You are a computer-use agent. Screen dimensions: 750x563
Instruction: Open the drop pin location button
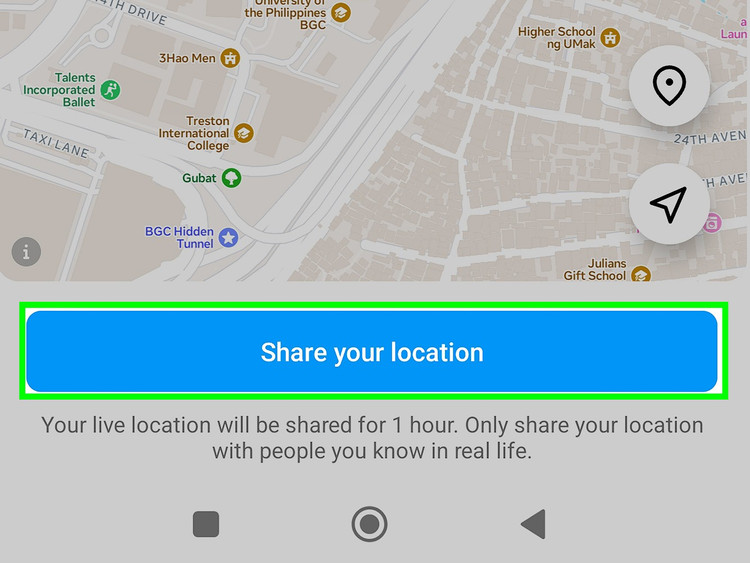pyautogui.click(x=669, y=87)
